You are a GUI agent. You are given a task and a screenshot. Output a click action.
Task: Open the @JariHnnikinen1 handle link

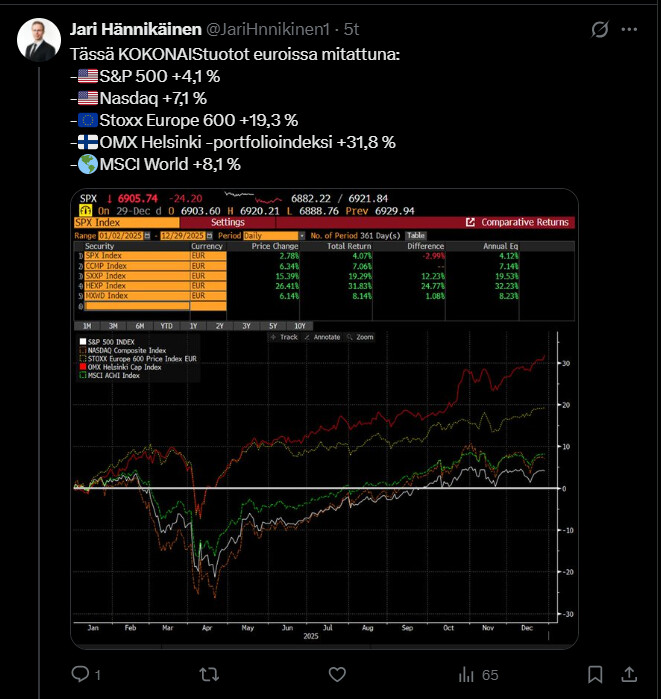(x=273, y=27)
